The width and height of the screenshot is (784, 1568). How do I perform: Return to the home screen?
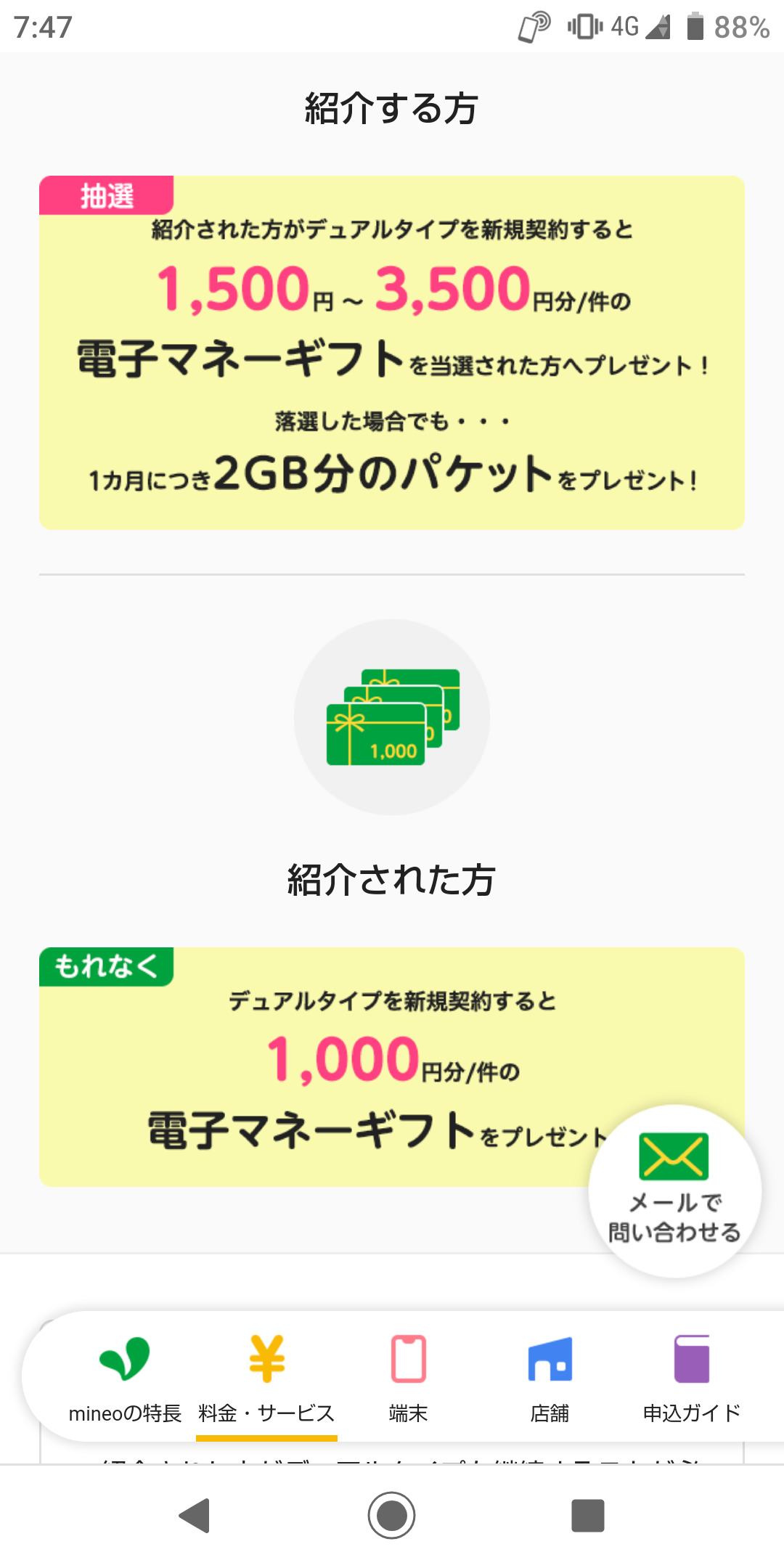[391, 1515]
